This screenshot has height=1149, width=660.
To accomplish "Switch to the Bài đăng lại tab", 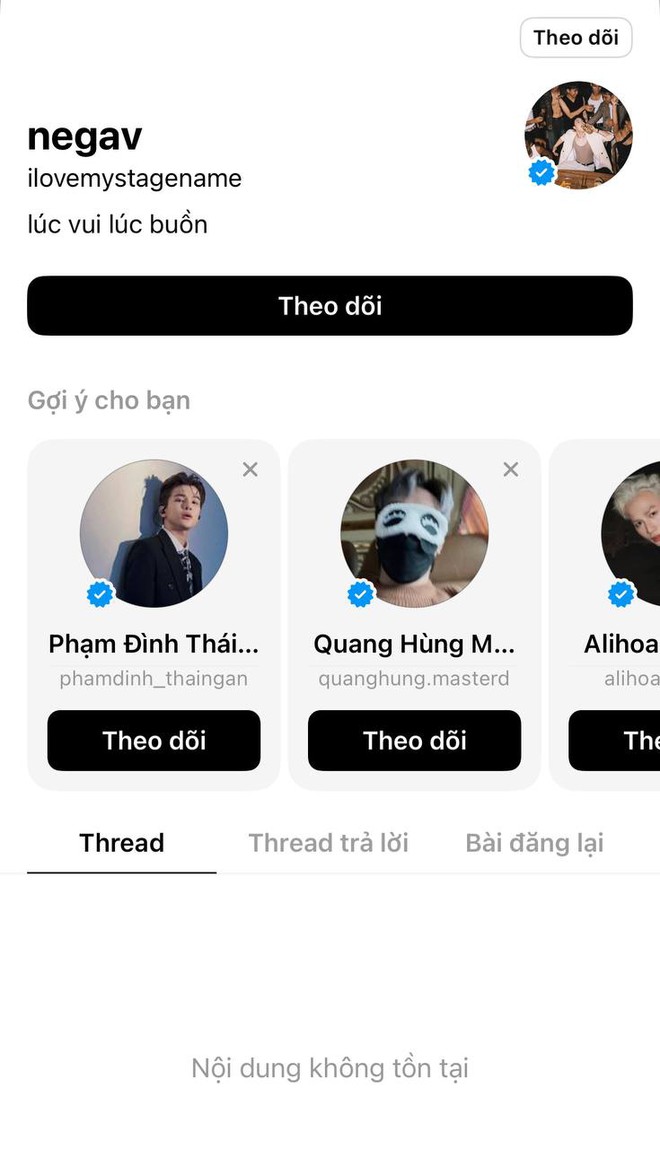I will click(x=534, y=843).
